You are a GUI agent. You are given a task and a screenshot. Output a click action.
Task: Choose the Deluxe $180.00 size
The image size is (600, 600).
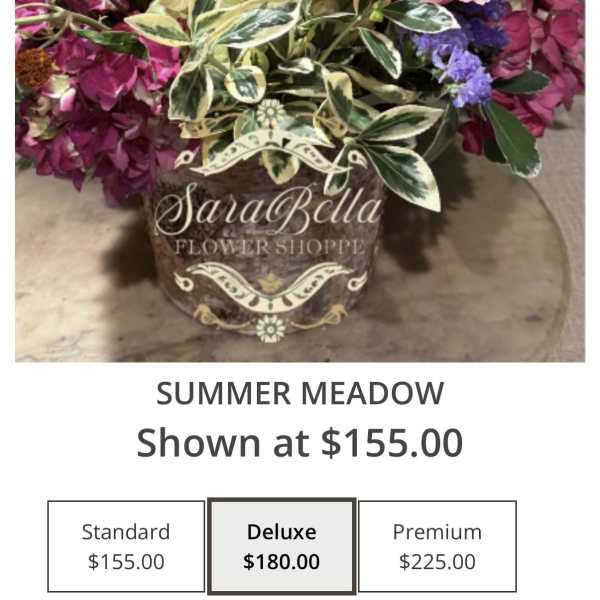pyautogui.click(x=281, y=546)
